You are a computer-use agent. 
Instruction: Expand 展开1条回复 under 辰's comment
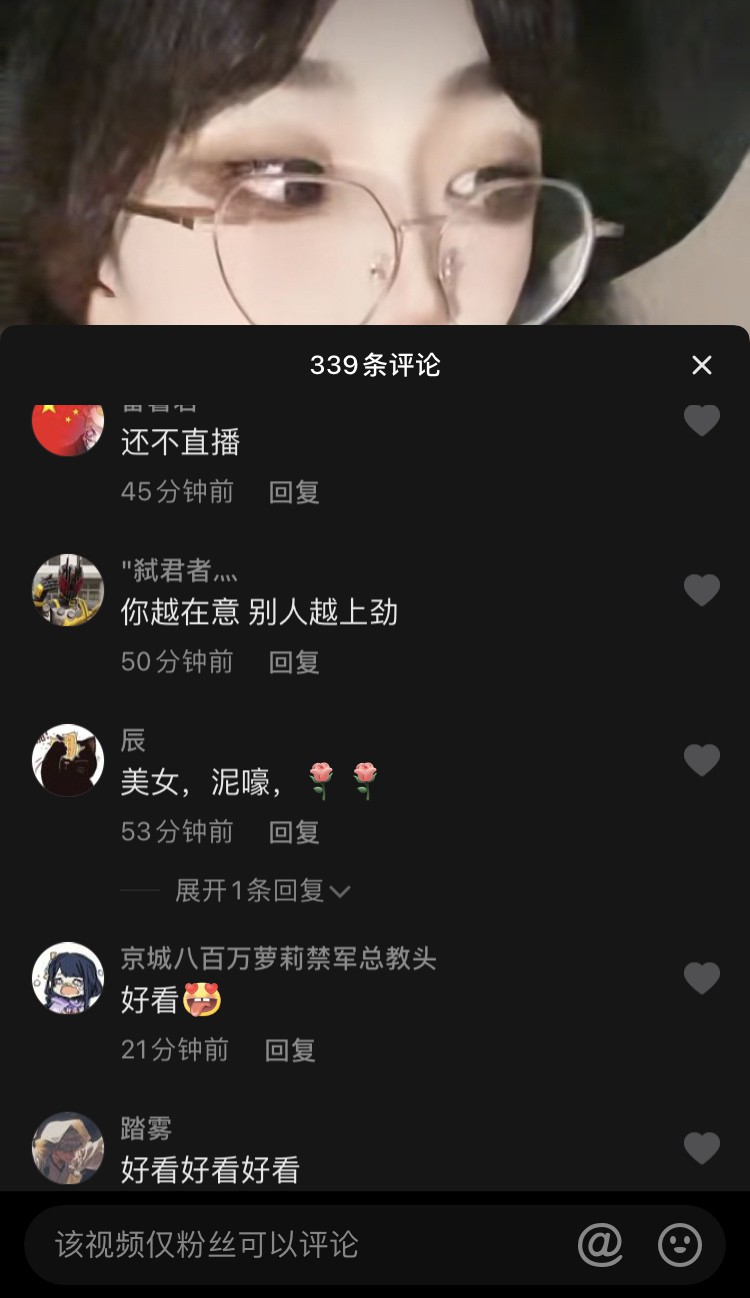[262, 891]
